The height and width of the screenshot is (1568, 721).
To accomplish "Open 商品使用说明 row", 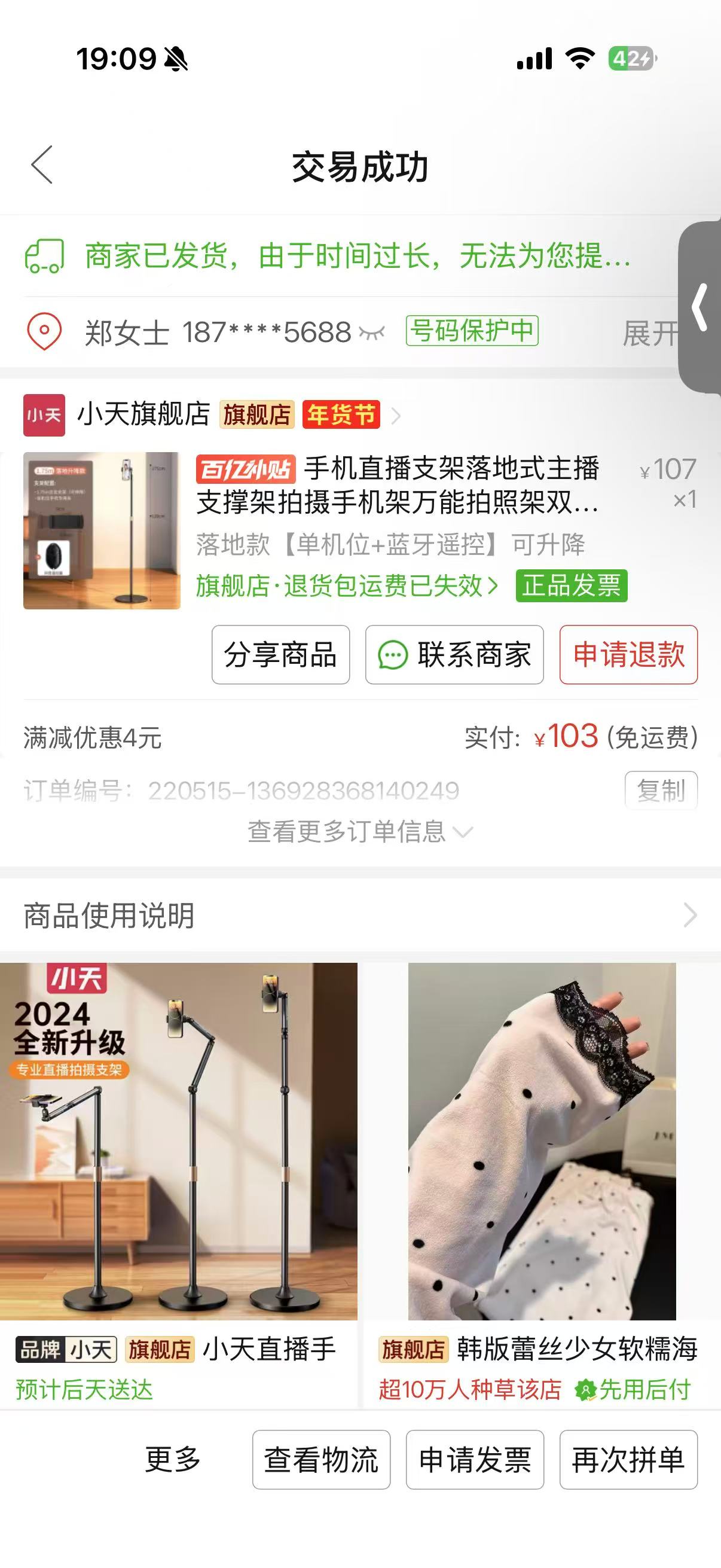I will (x=360, y=916).
